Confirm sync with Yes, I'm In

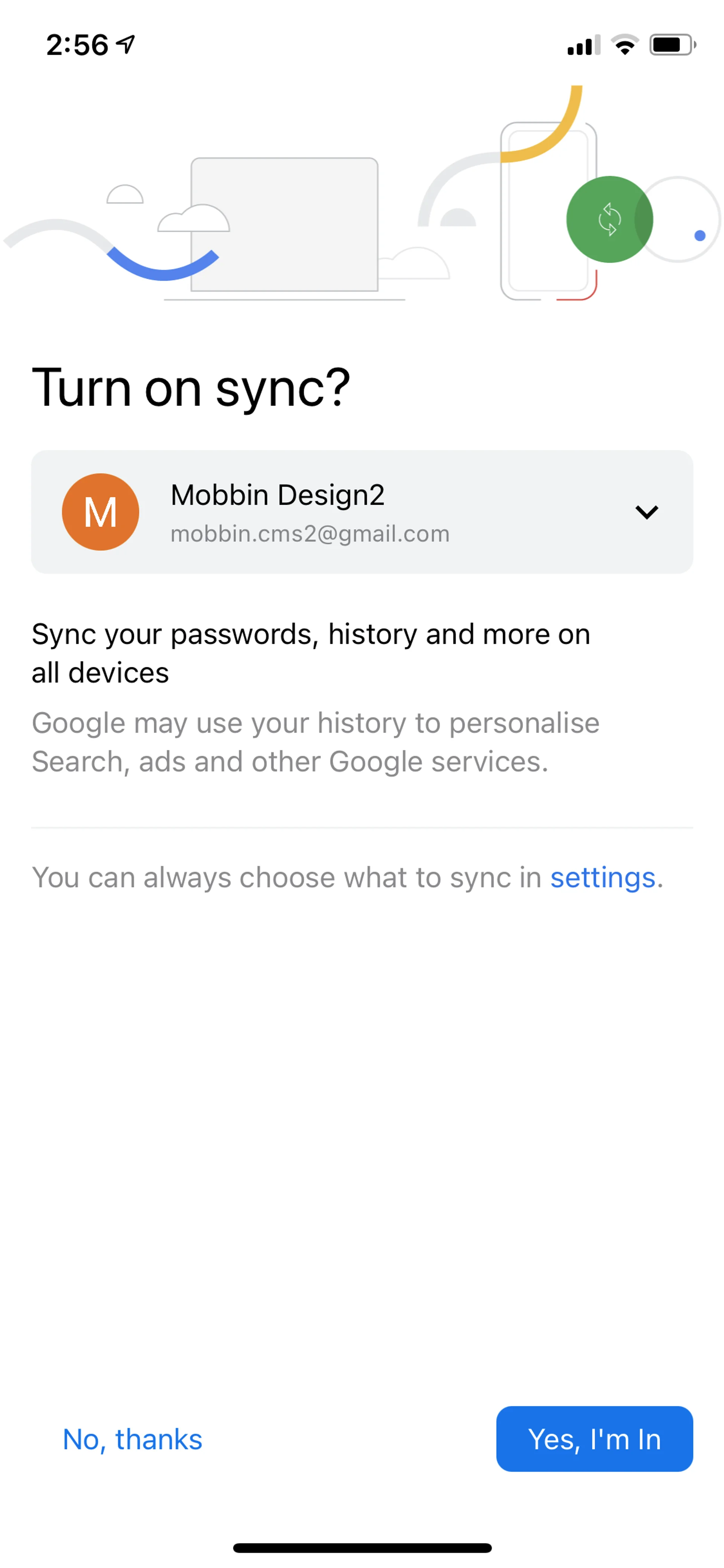pyautogui.click(x=594, y=1439)
